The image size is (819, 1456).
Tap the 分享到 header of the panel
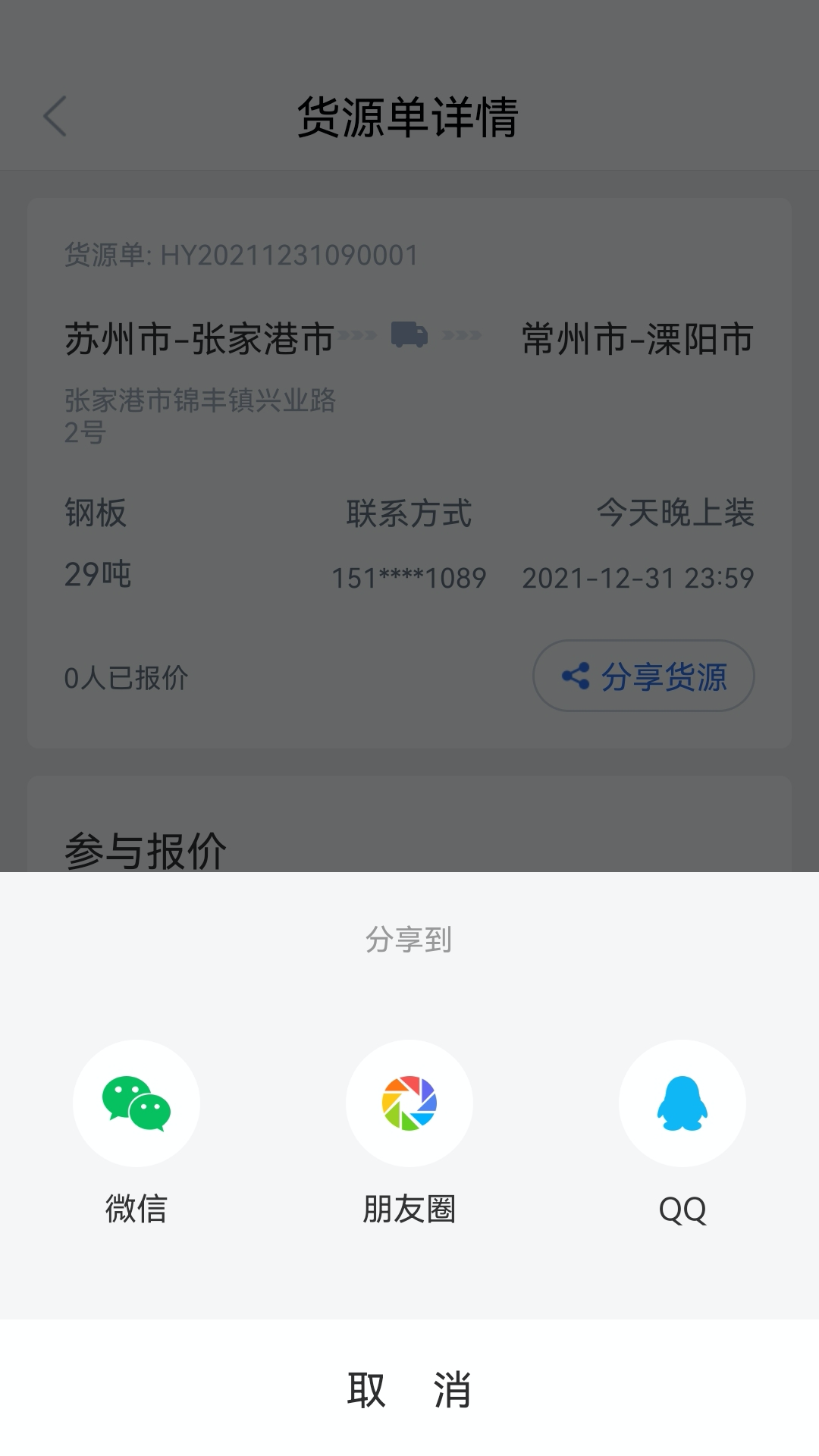[409, 940]
